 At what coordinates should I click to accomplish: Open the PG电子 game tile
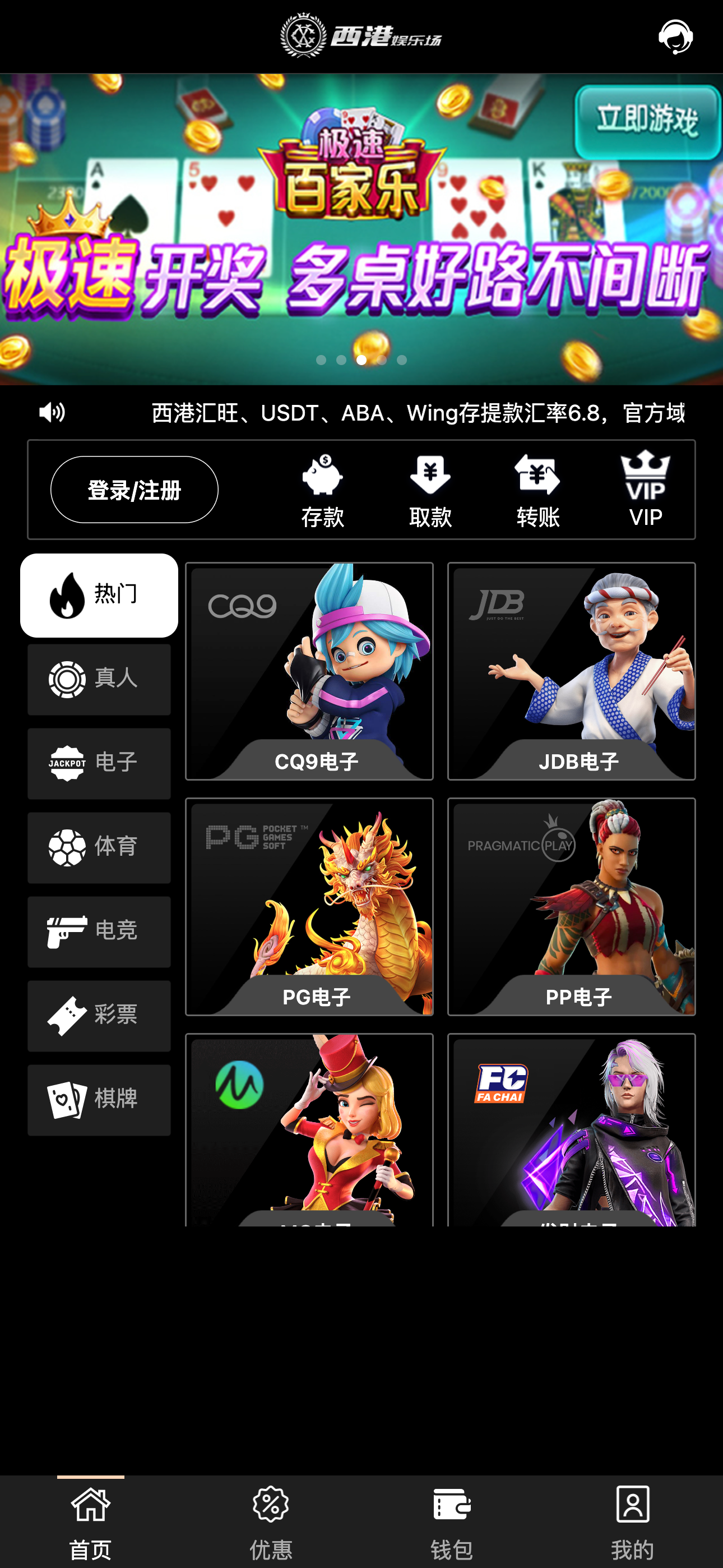point(309,906)
